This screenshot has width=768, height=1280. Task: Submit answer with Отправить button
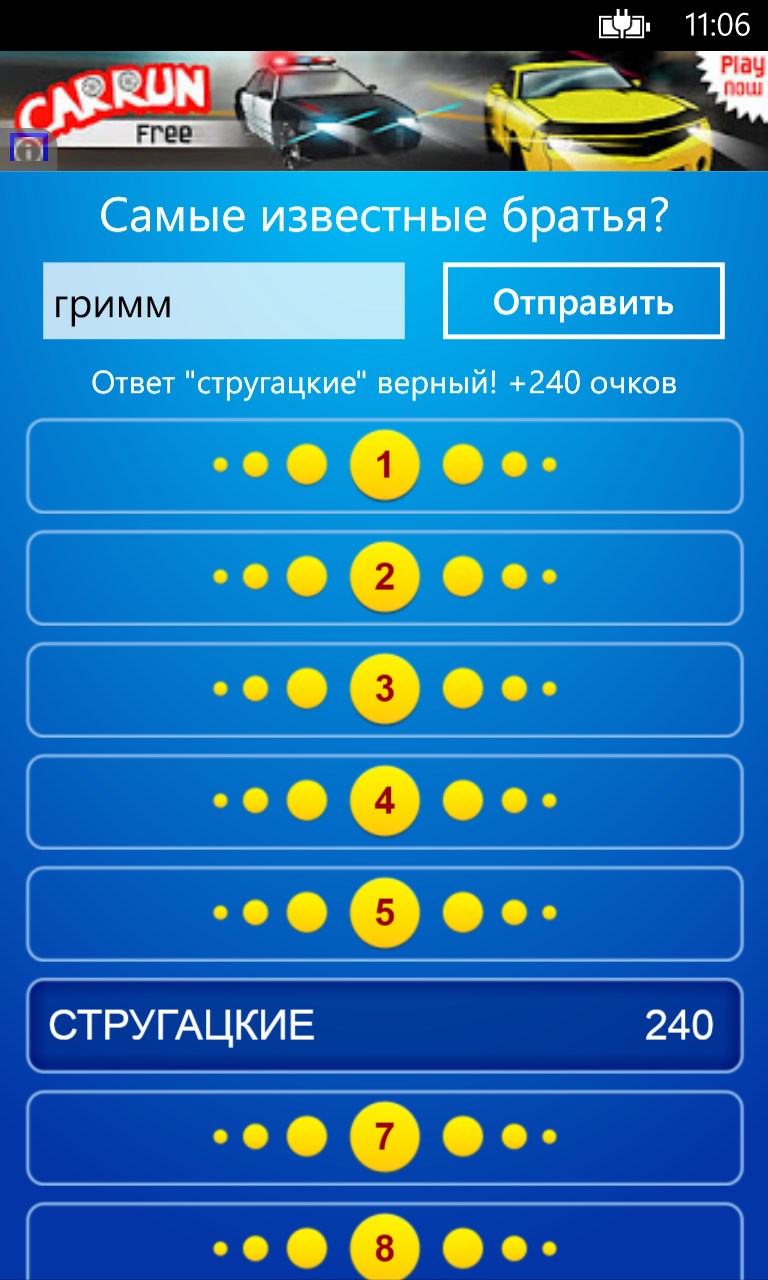pyautogui.click(x=583, y=301)
